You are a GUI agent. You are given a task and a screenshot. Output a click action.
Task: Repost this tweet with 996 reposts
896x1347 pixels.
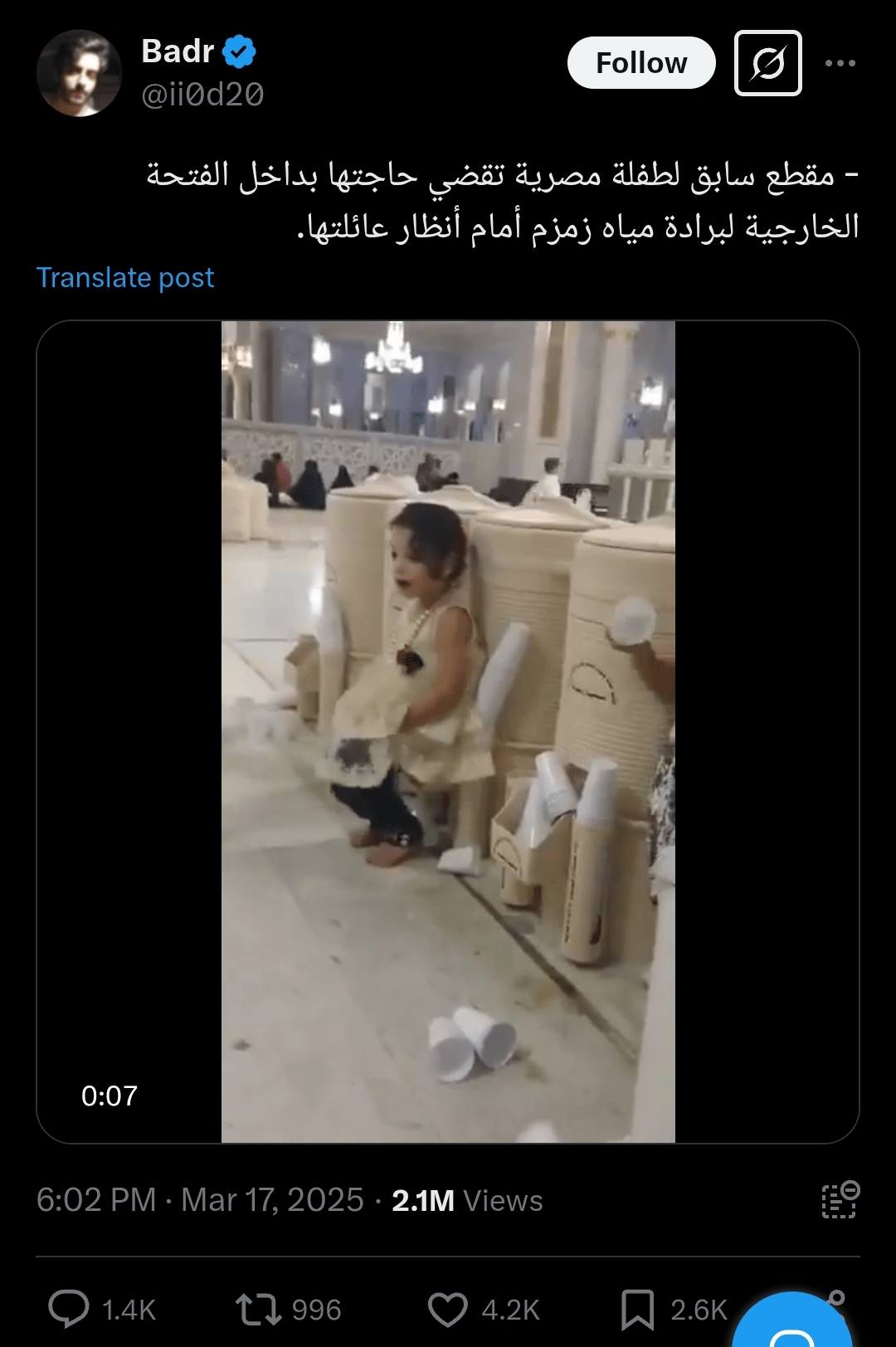[x=259, y=1310]
